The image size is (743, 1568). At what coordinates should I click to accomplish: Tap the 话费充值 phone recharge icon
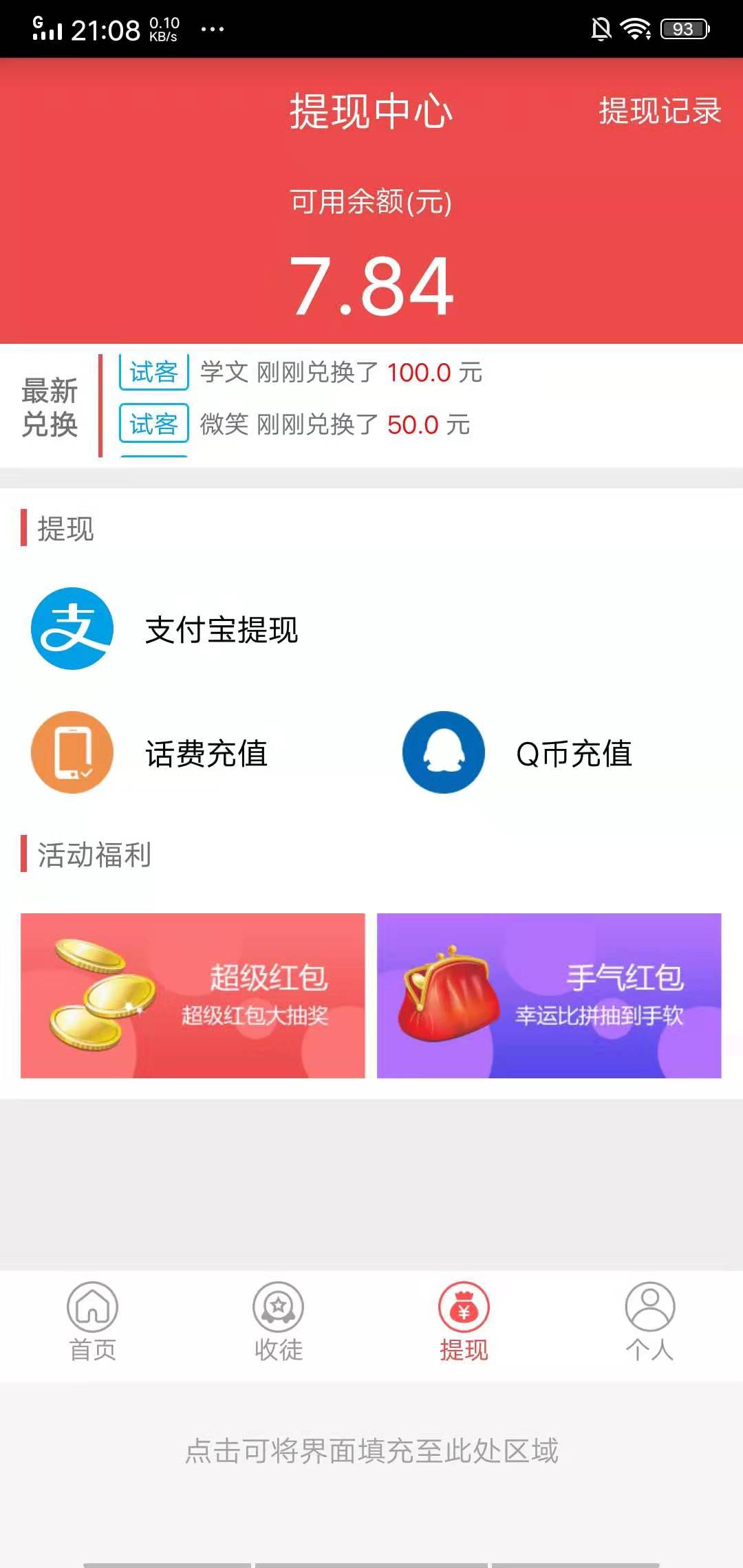[71, 753]
